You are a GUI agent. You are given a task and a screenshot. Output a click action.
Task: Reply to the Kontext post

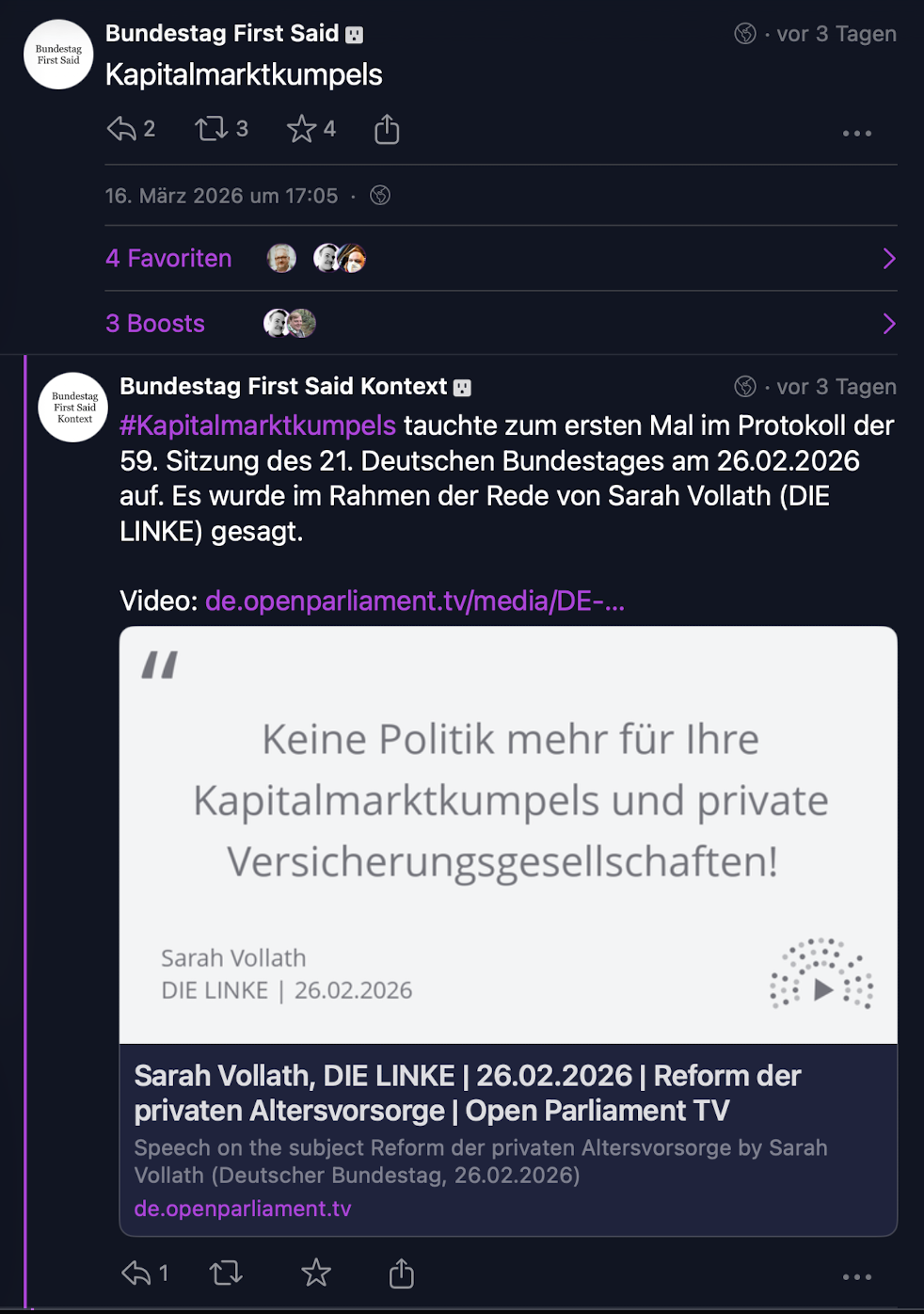[136, 1274]
